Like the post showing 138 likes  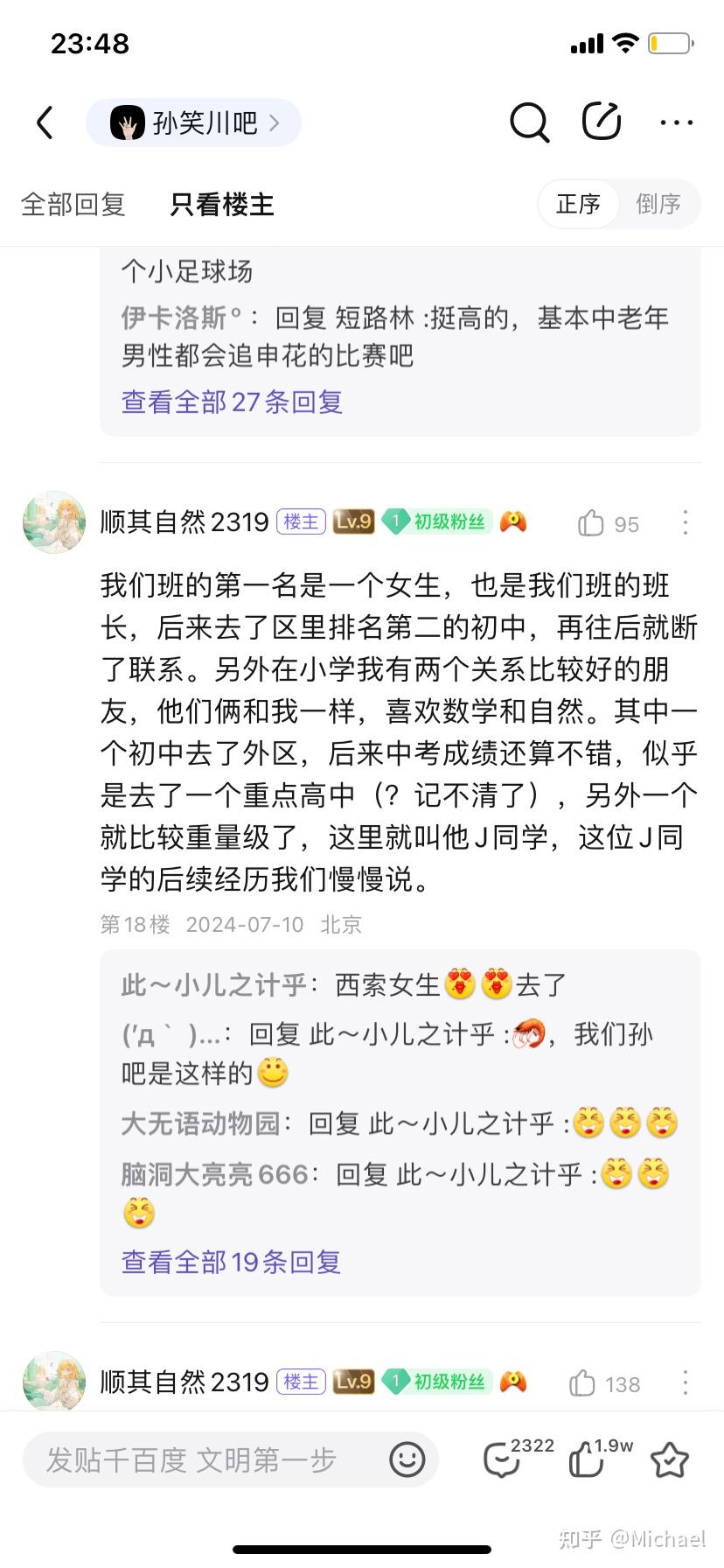click(x=582, y=1383)
